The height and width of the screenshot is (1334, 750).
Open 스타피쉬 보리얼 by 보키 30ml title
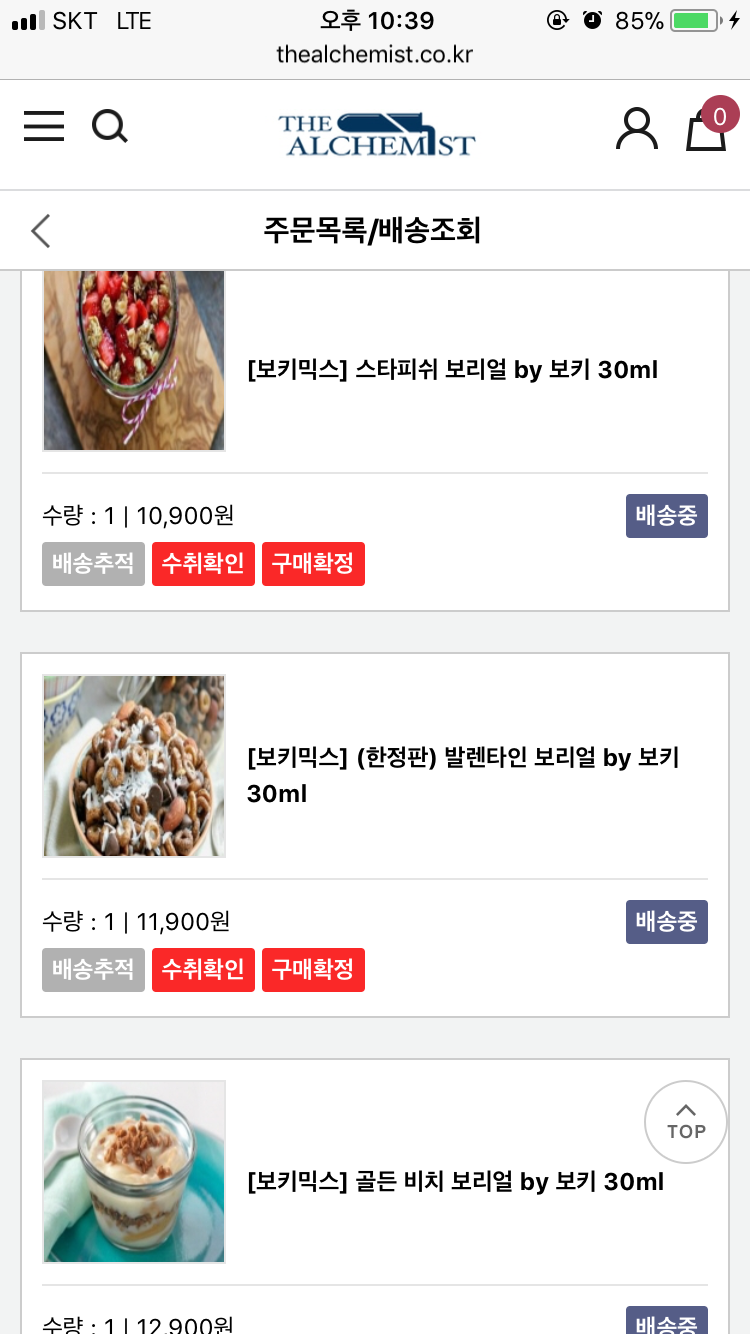point(452,370)
